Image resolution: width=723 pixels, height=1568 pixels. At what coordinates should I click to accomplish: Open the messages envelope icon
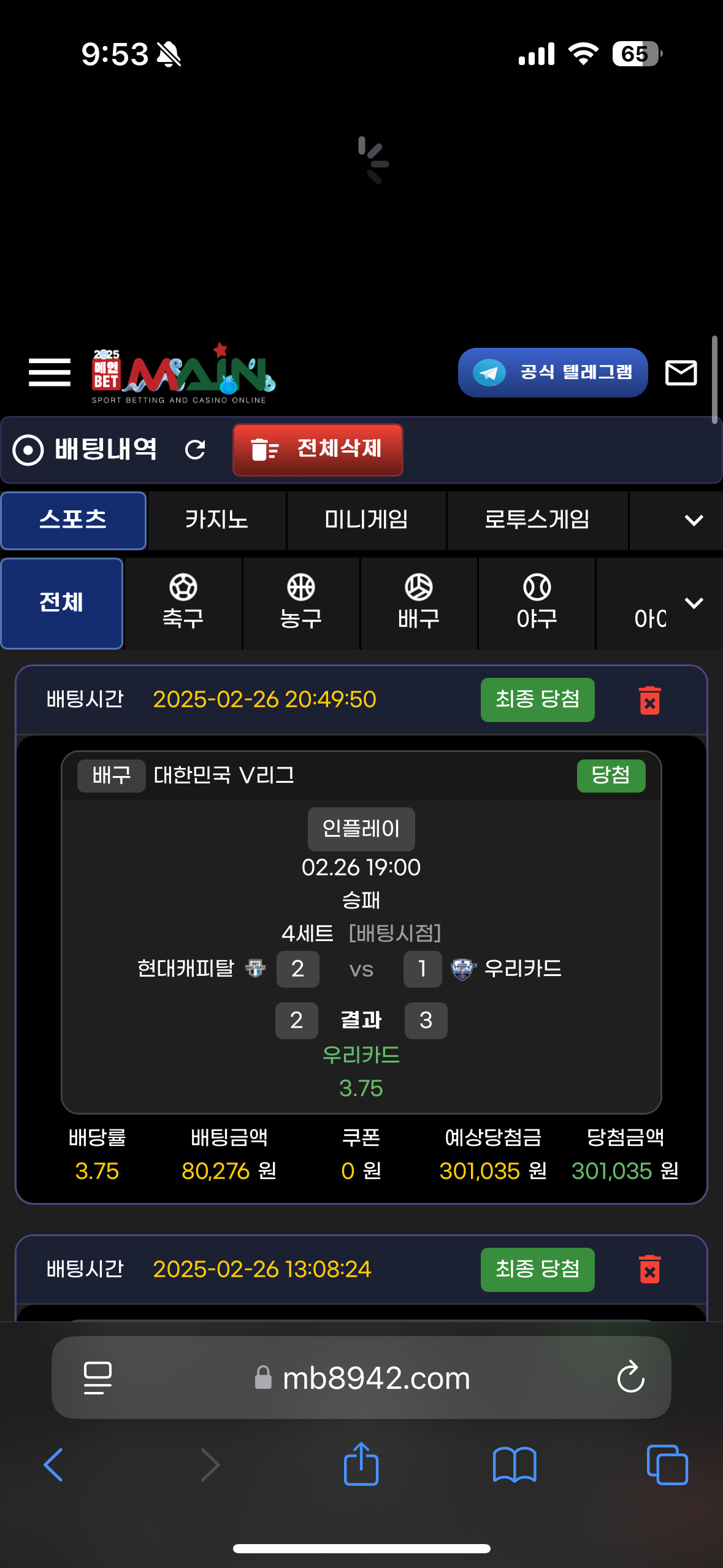point(681,372)
